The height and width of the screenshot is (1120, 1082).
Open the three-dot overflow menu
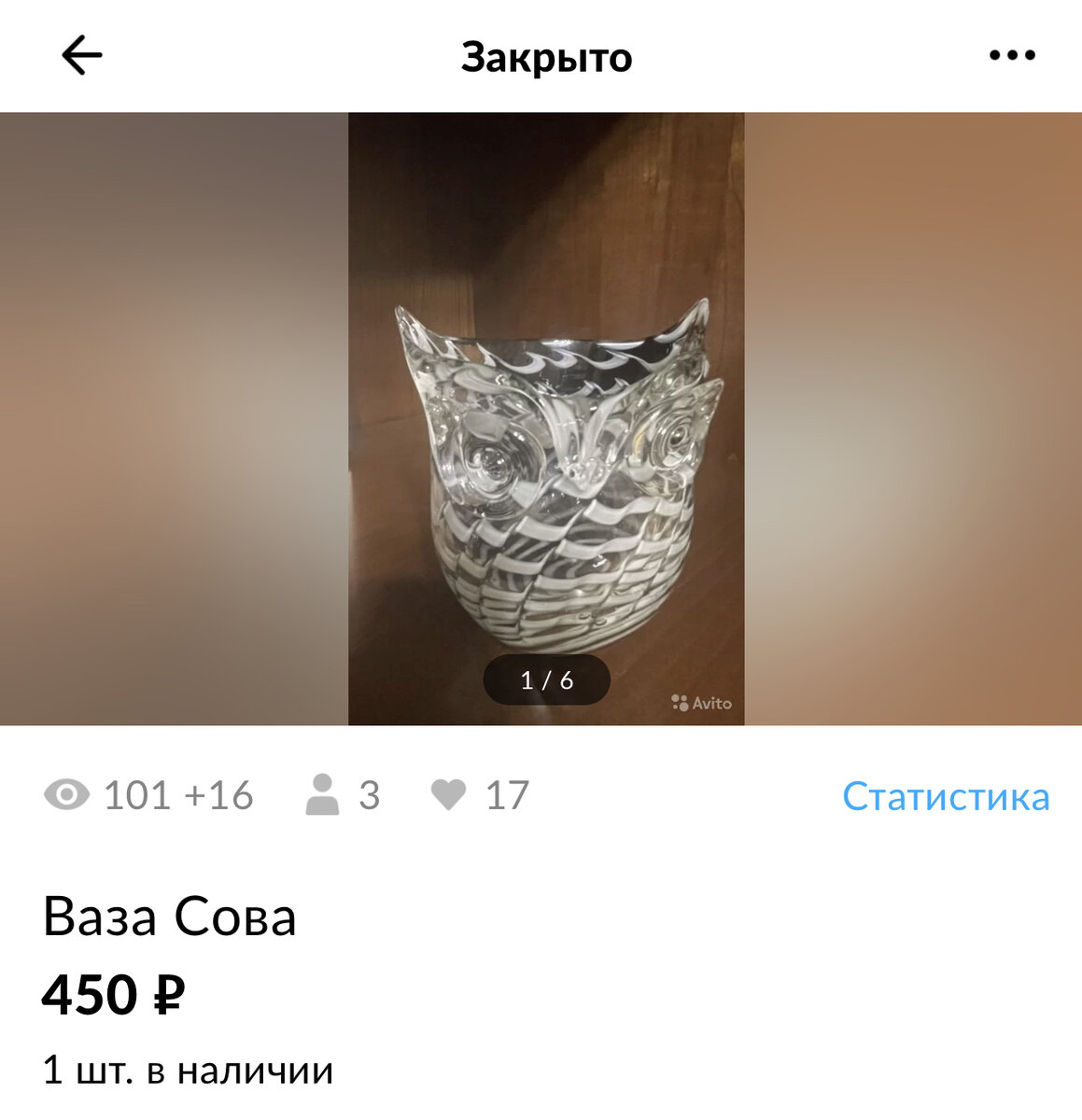click(1012, 56)
